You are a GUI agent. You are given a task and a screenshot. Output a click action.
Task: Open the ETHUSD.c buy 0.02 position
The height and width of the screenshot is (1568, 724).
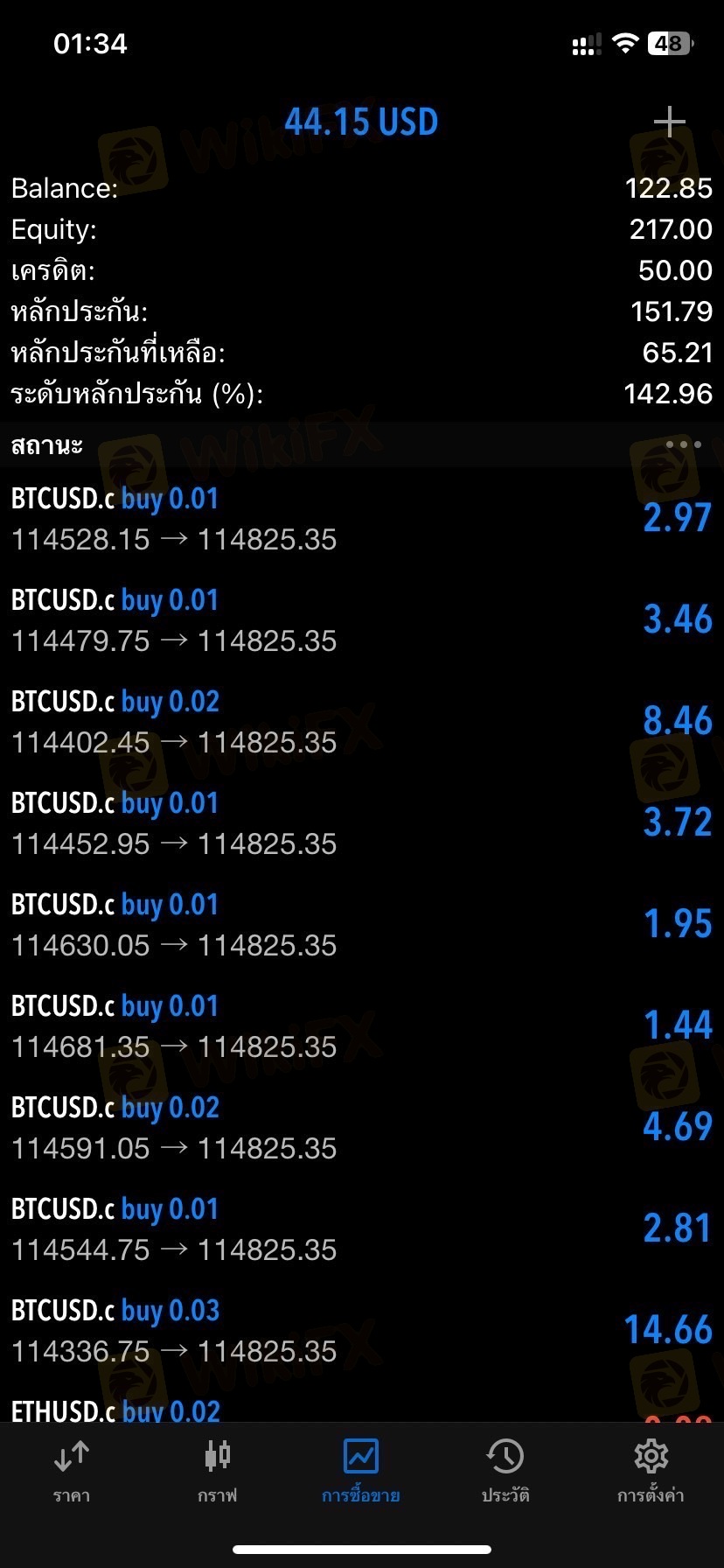(362, 1409)
